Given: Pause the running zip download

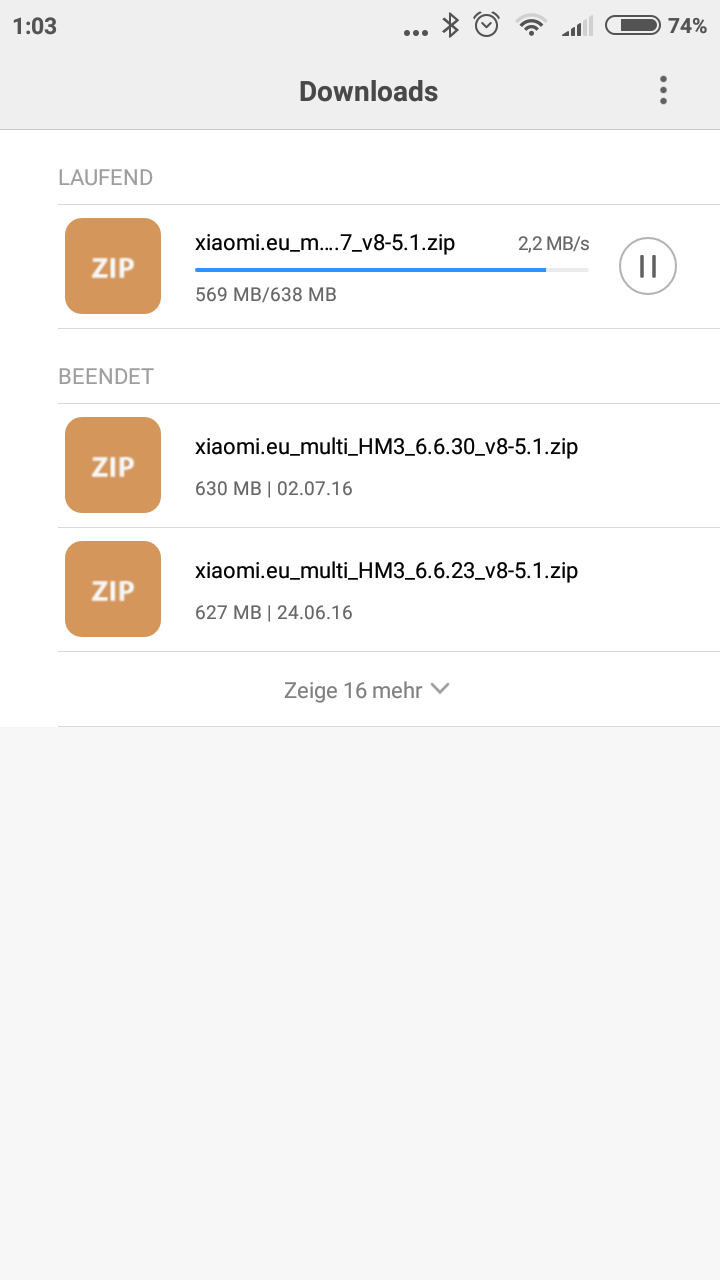Looking at the screenshot, I should (x=648, y=266).
